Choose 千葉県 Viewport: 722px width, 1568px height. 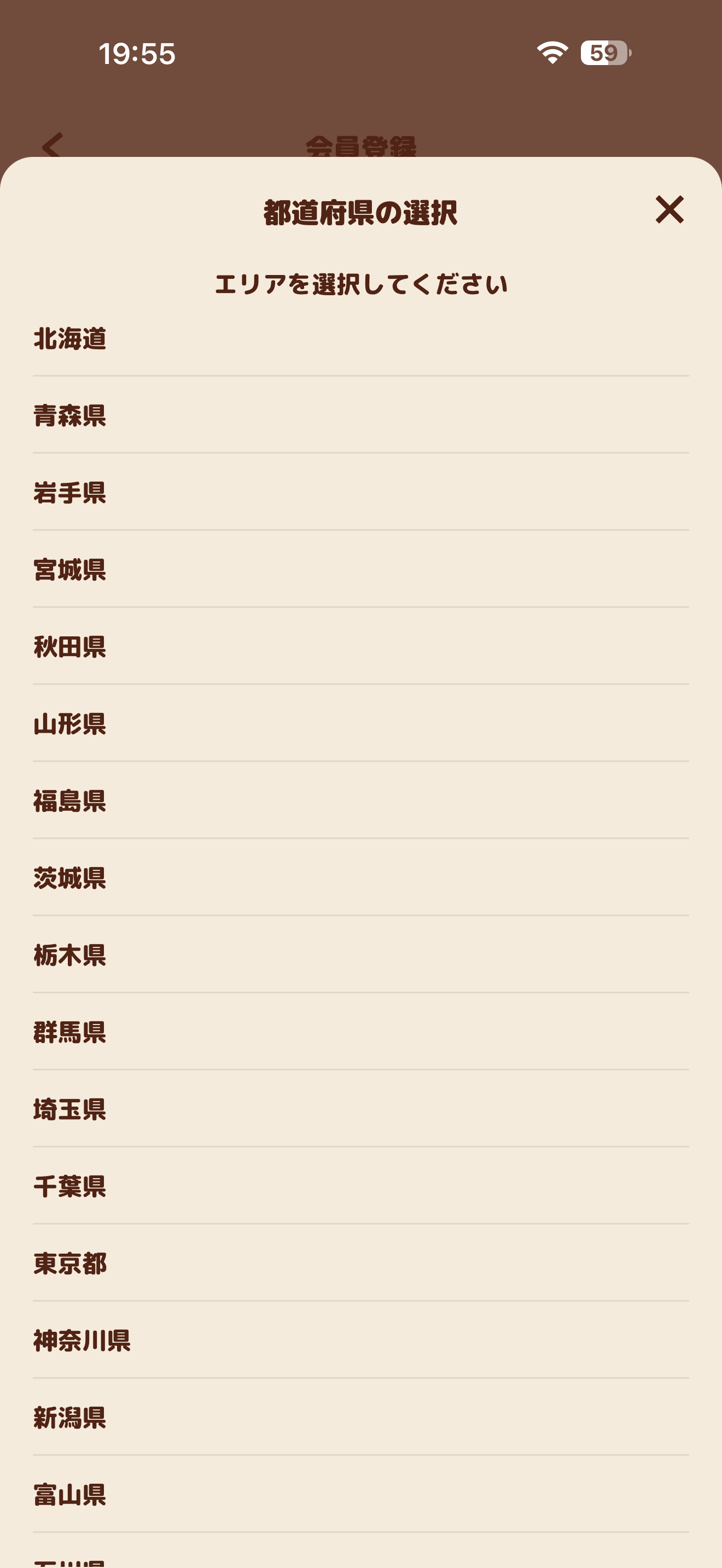[x=70, y=1186]
